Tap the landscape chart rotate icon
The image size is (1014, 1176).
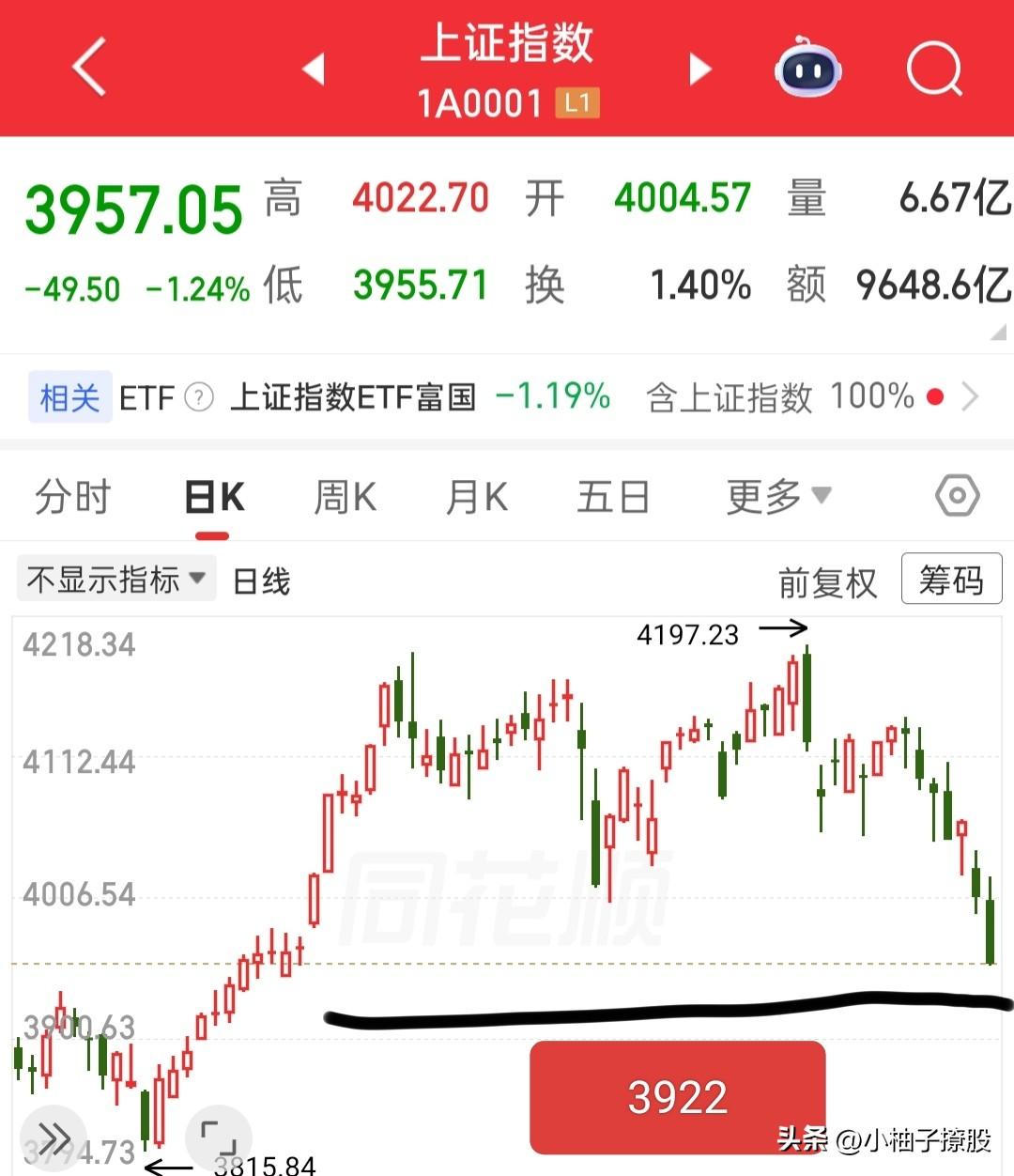point(218,1137)
